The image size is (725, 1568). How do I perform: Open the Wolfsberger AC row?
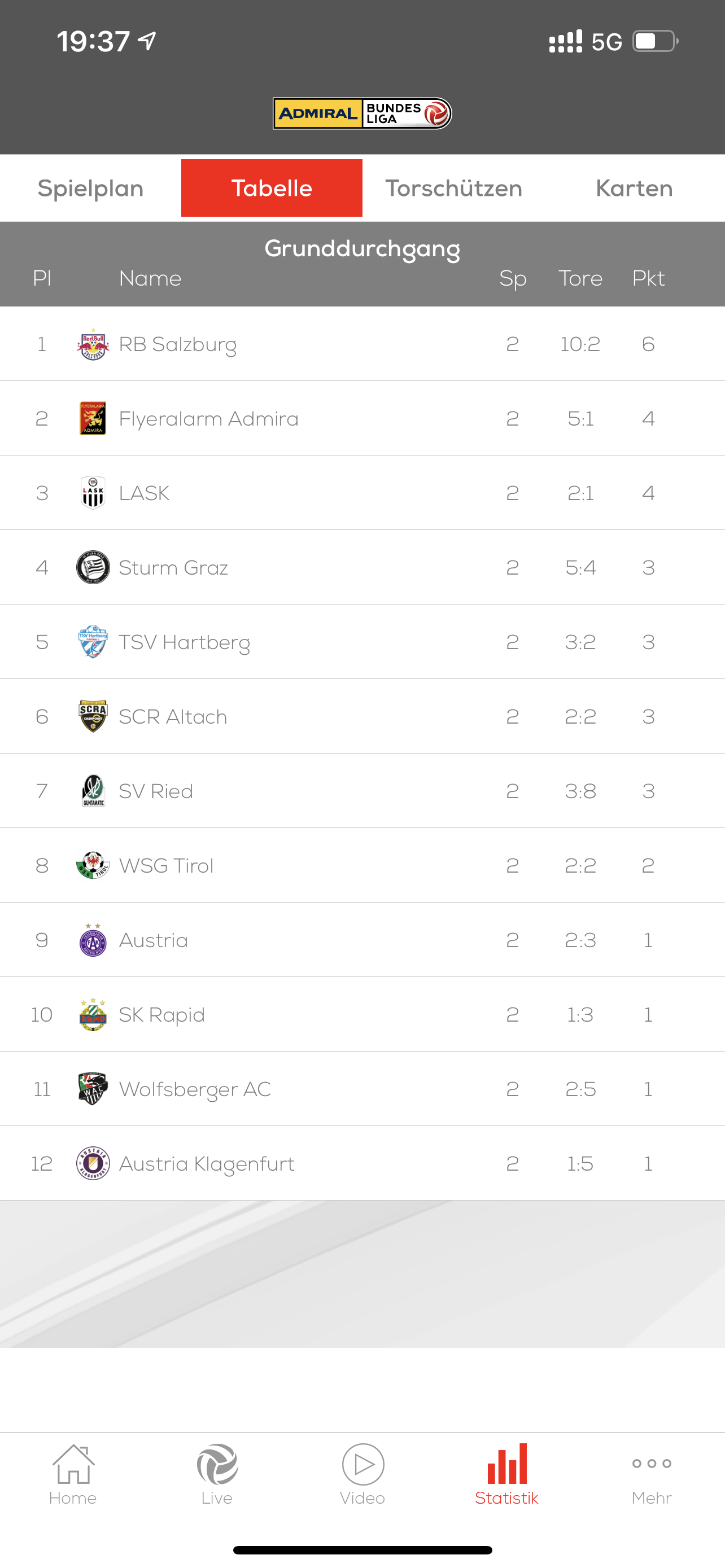click(x=362, y=1089)
